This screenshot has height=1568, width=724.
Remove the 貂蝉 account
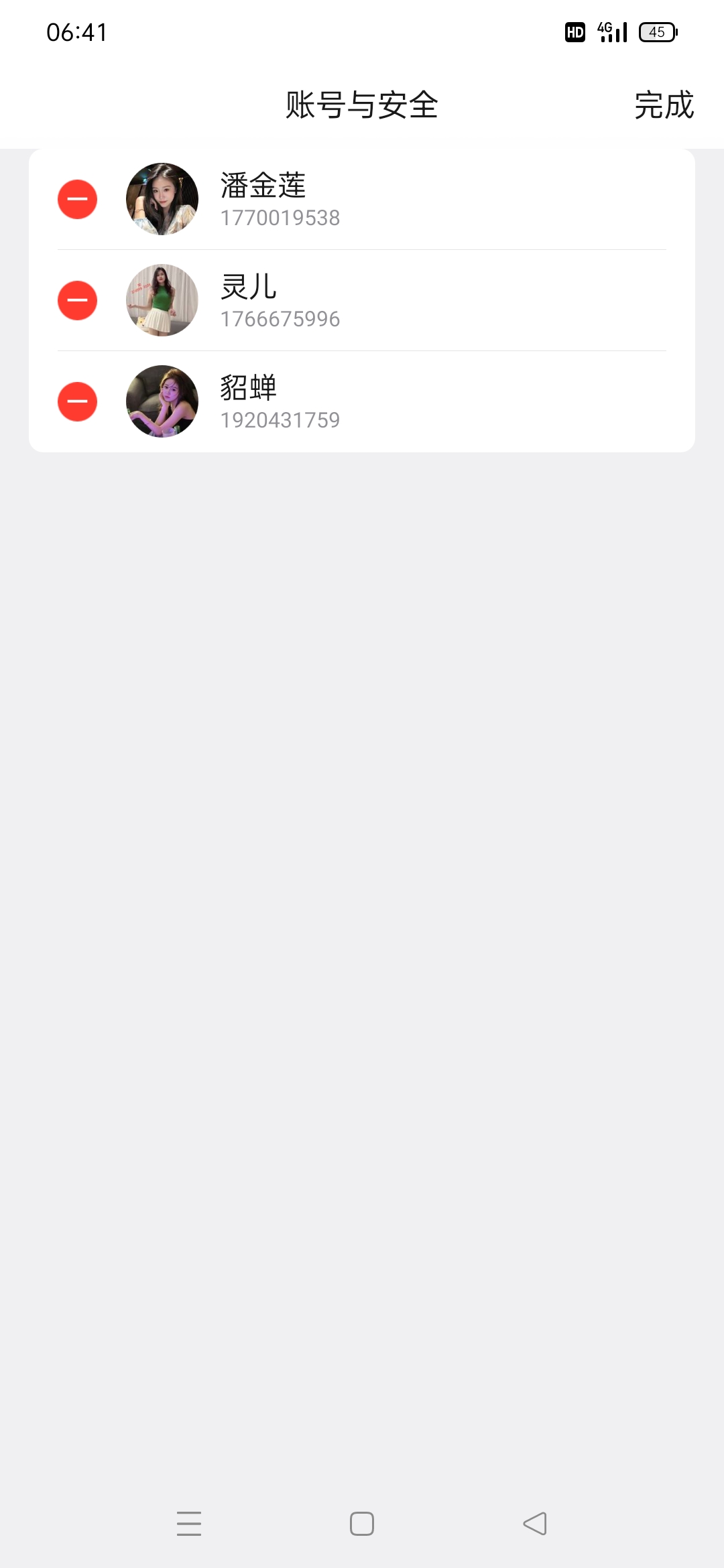tap(78, 401)
